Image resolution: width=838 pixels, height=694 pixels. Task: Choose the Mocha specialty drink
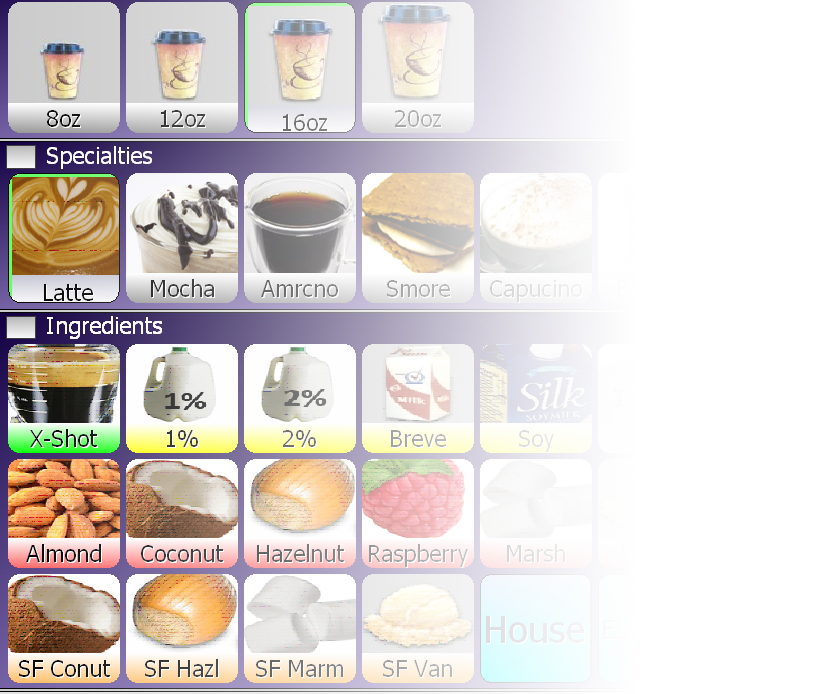[181, 238]
